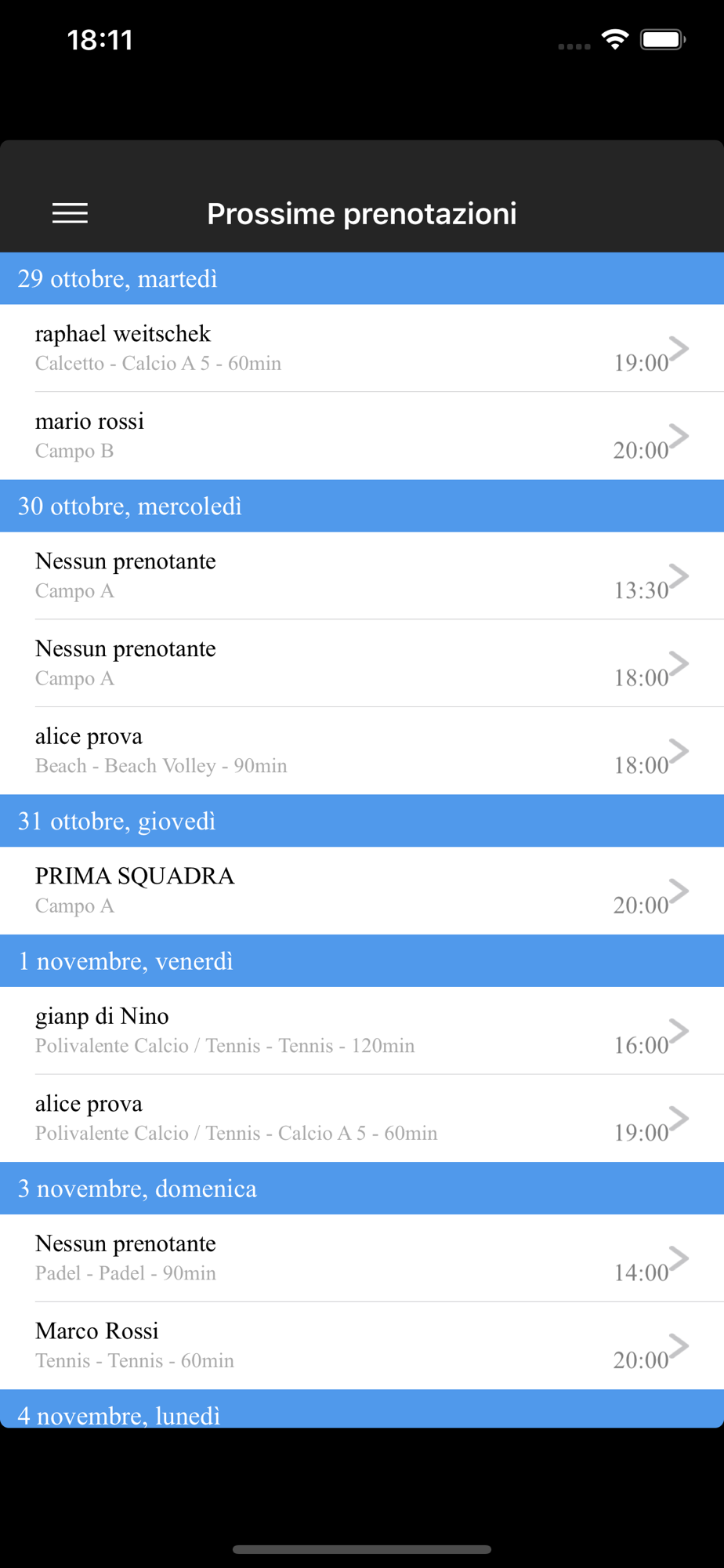Open the PRIMA SQUADRA booking
Image resolution: width=724 pixels, height=1568 pixels.
click(x=362, y=891)
